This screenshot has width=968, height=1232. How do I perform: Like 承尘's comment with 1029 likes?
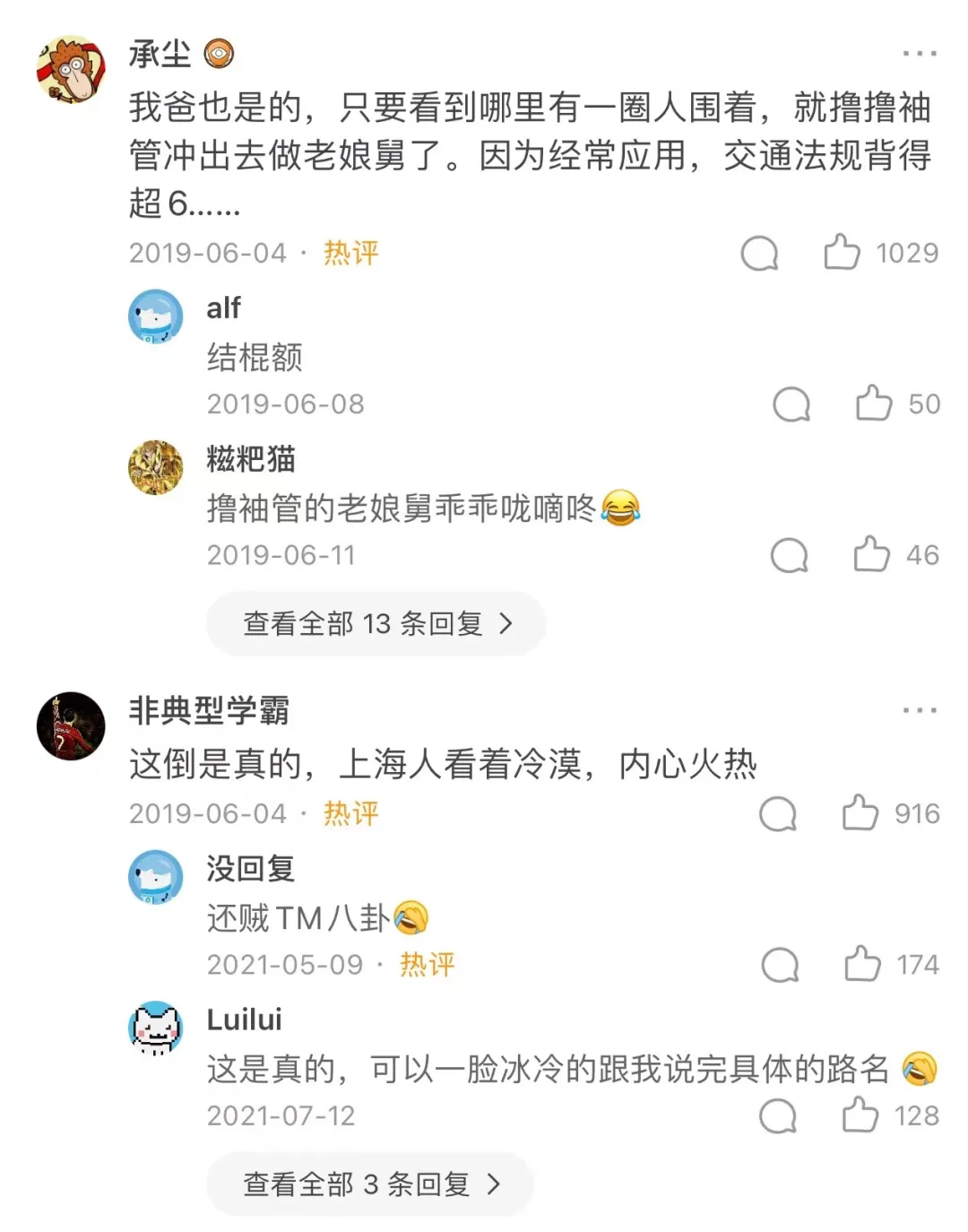842,253
